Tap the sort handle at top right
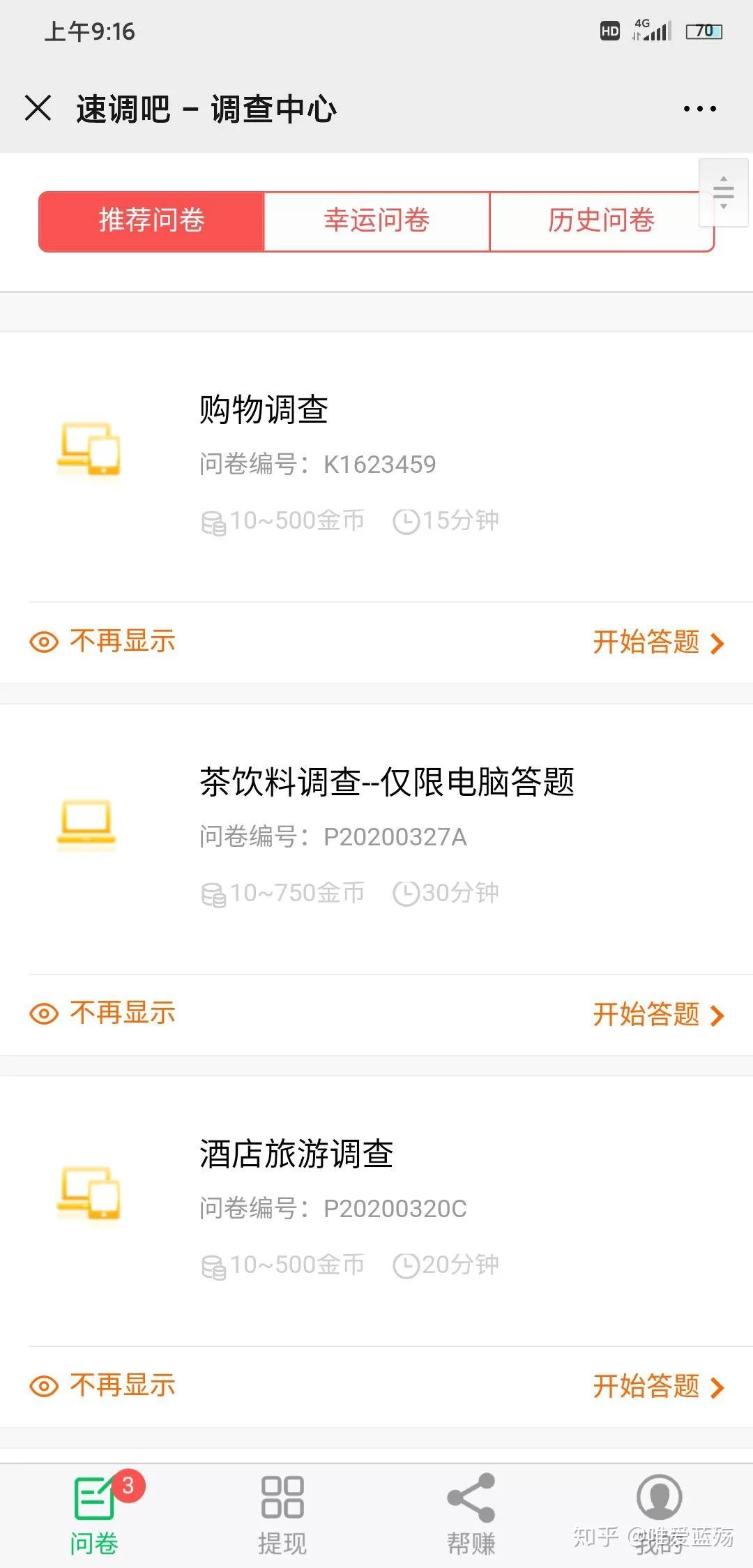Screen dimensions: 753x1568 723,192
